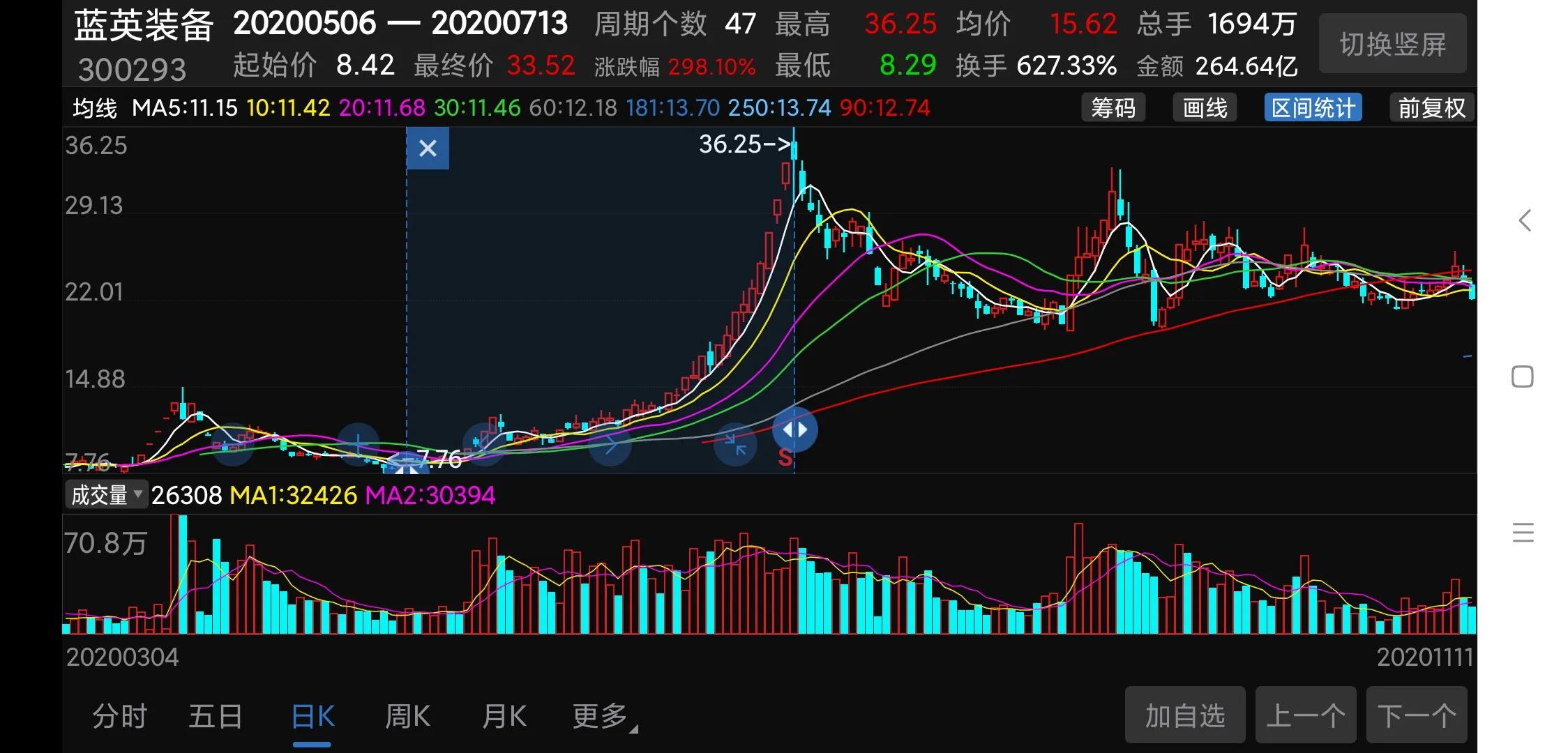Open system recent apps menu
This screenshot has height=753, width=1568.
[x=1523, y=533]
